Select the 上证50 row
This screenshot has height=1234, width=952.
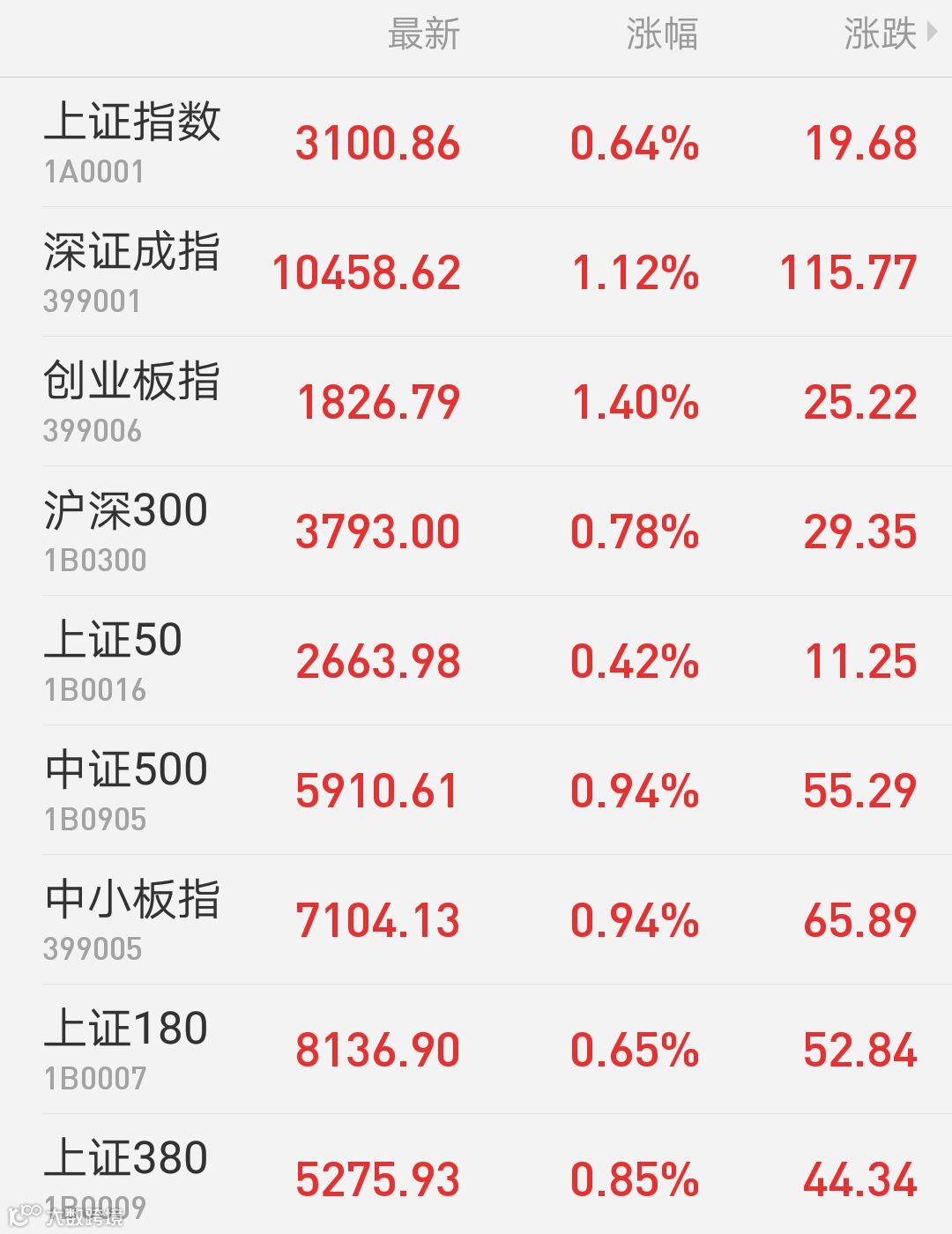476,661
